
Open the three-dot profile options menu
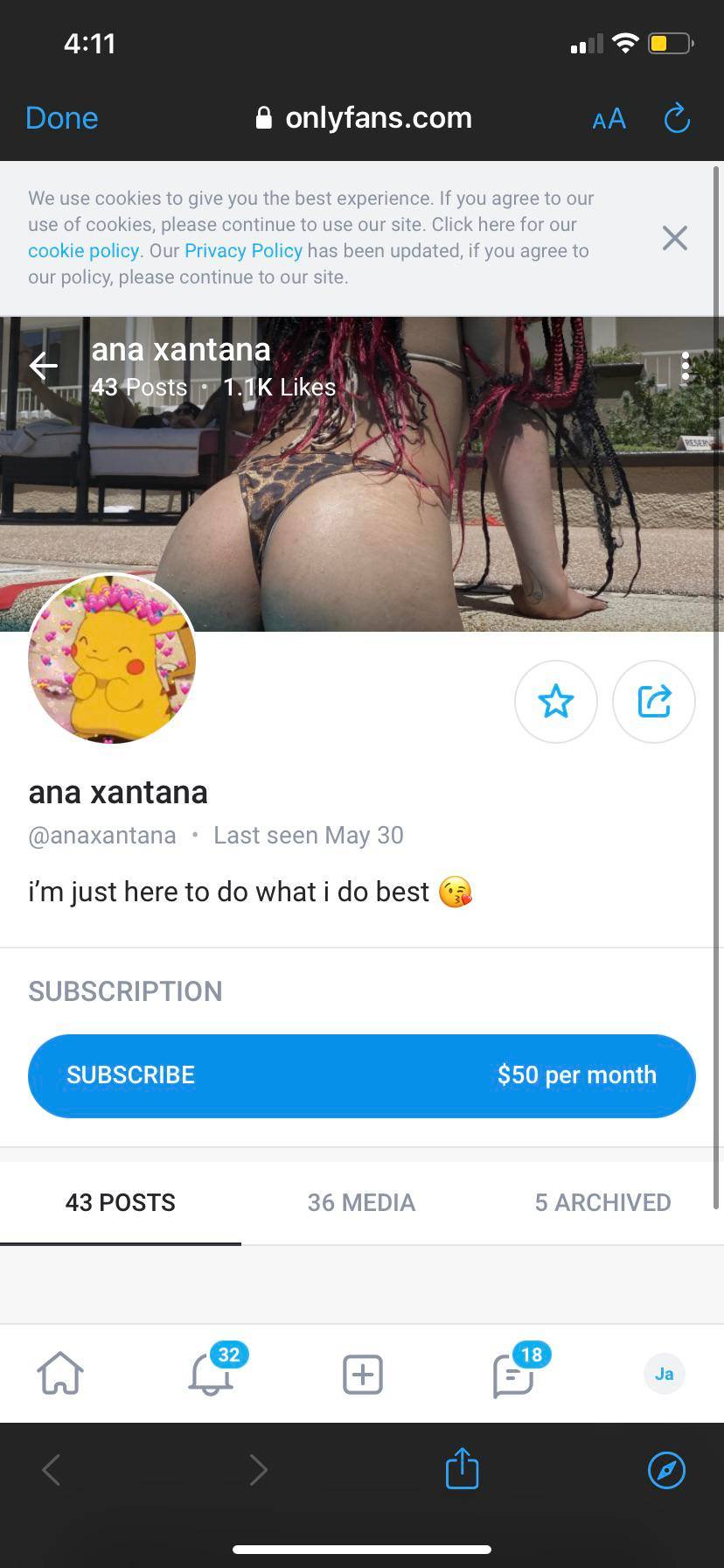tap(686, 367)
